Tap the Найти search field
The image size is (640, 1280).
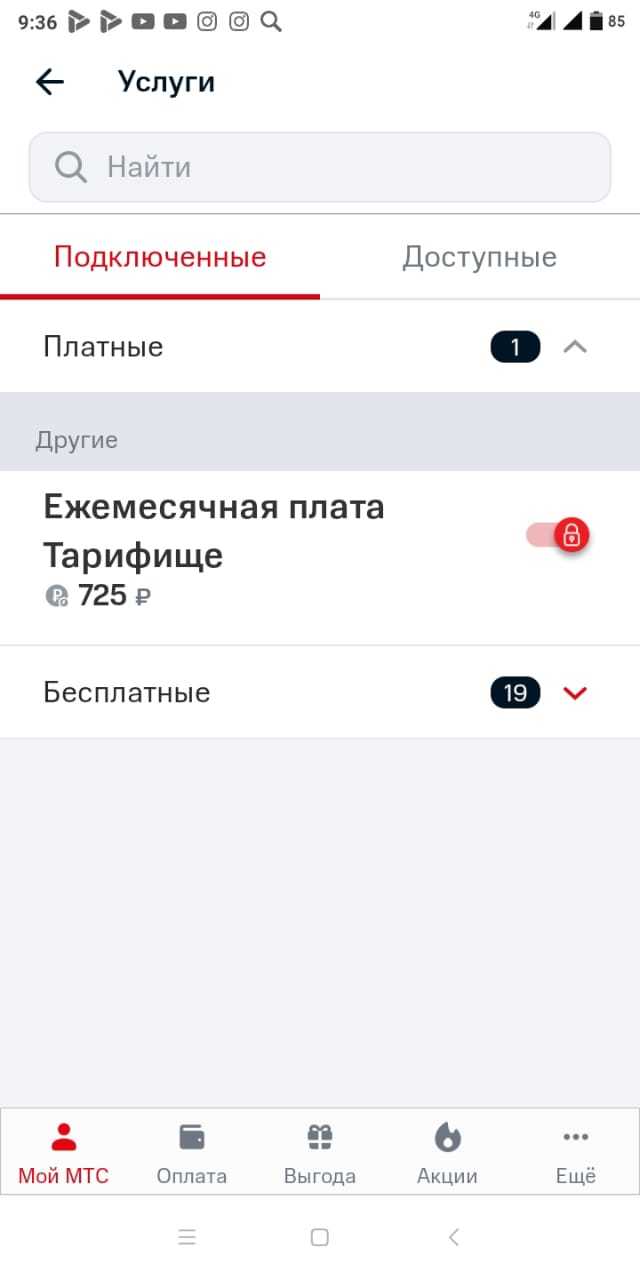(320, 167)
